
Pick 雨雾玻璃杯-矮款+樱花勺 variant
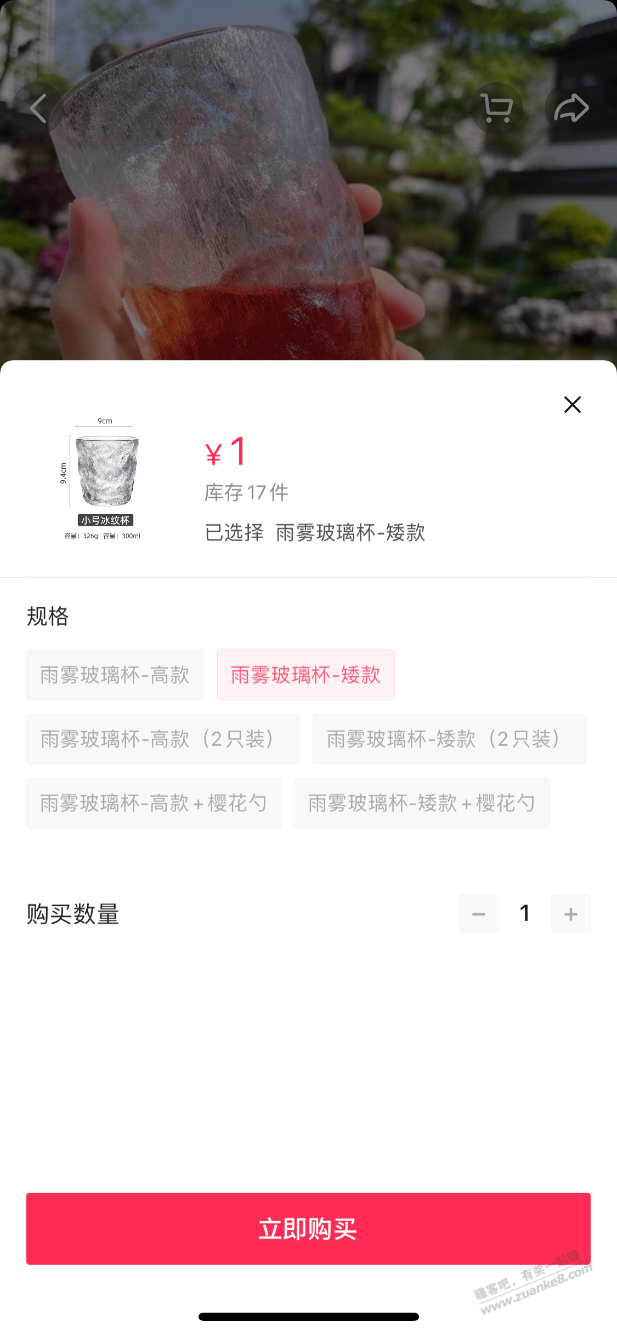(422, 803)
